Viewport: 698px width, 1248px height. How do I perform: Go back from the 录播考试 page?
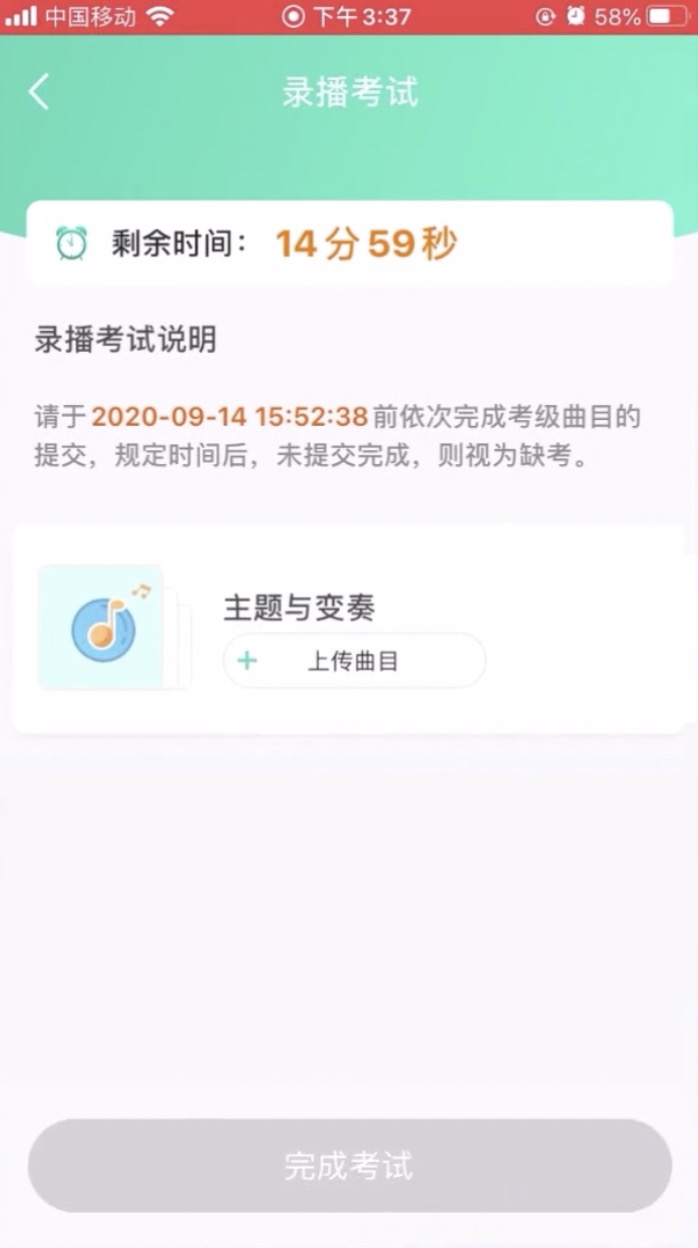point(39,92)
